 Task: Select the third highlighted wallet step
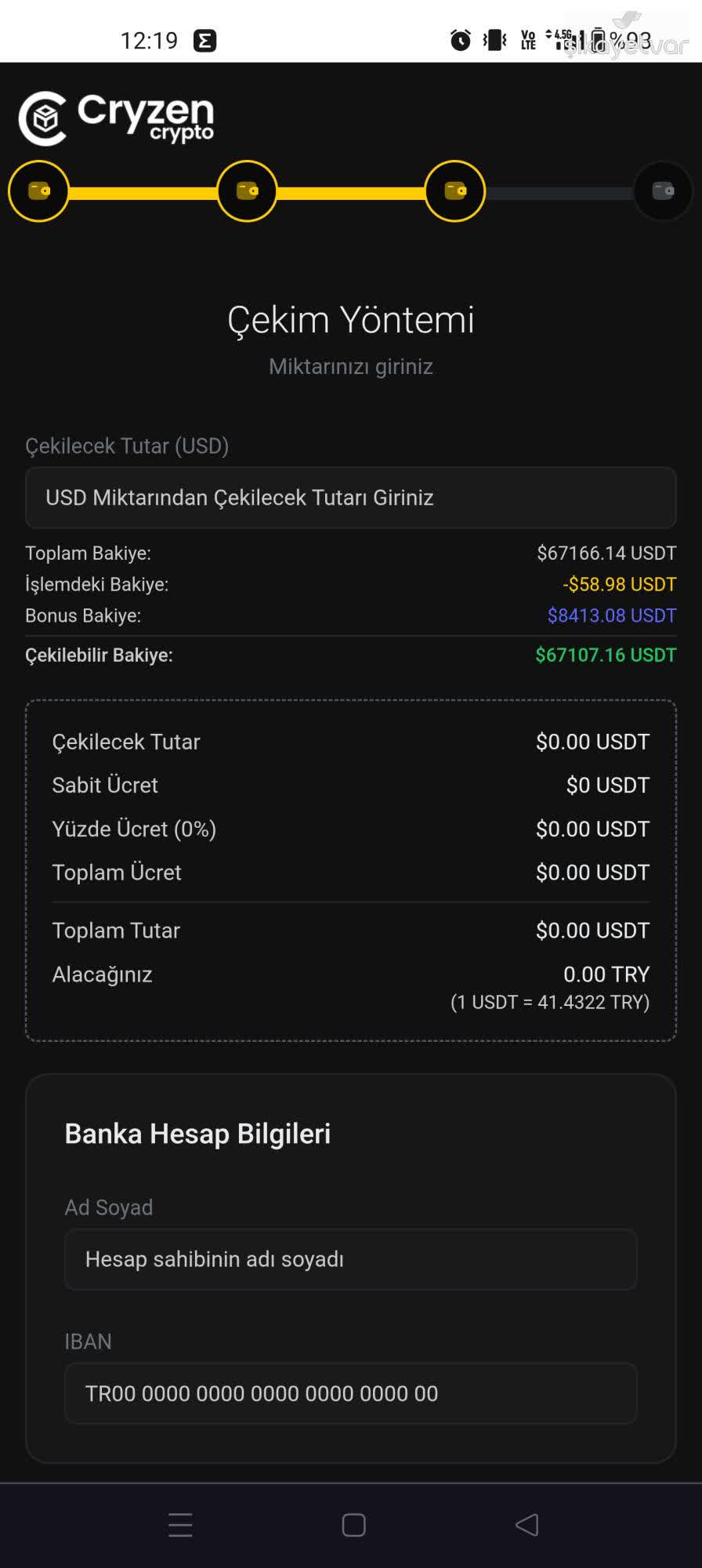(x=455, y=191)
